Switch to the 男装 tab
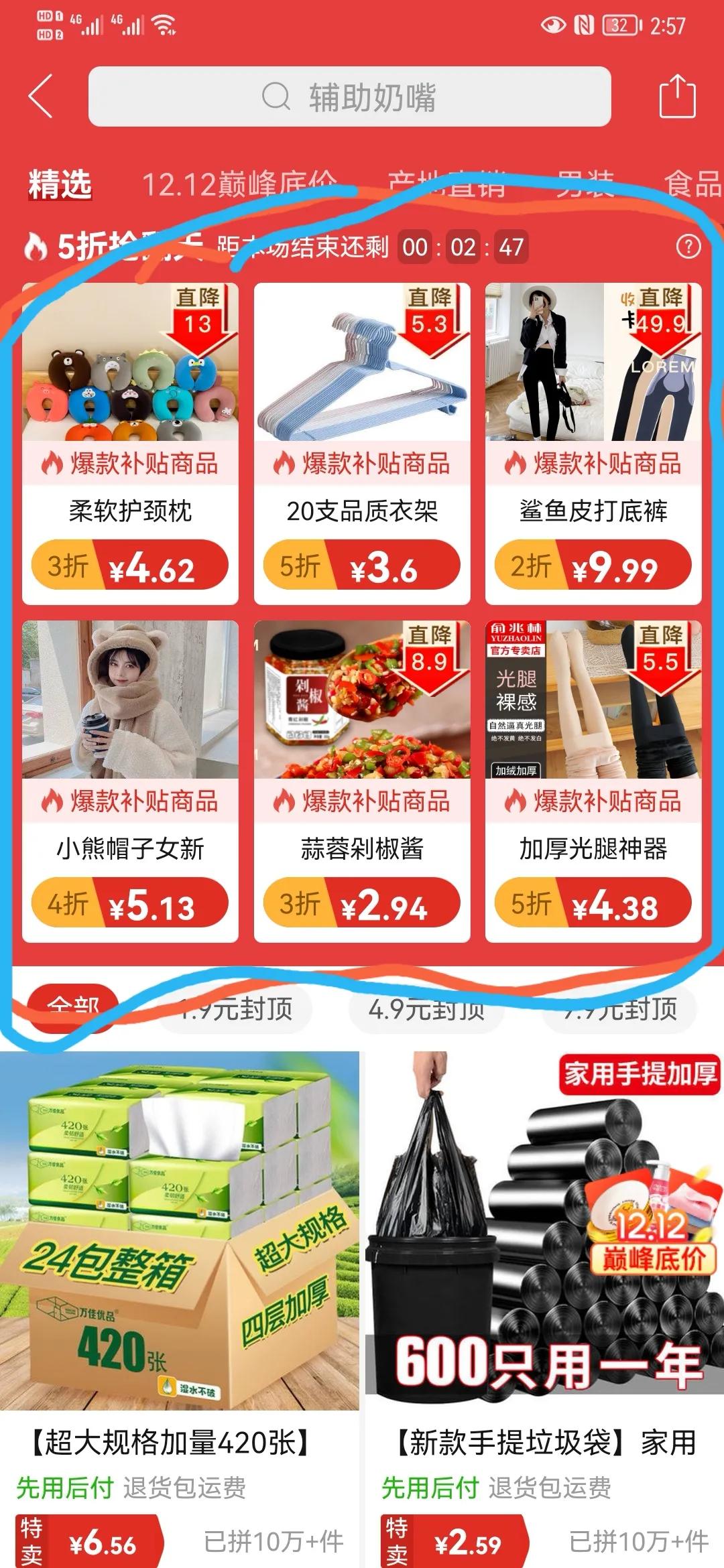This screenshot has height=1568, width=724. click(585, 186)
